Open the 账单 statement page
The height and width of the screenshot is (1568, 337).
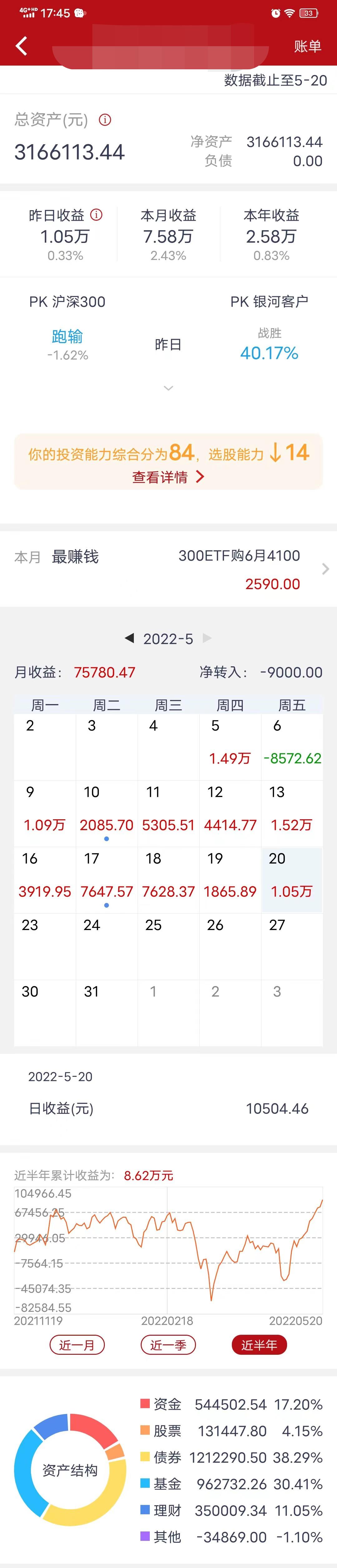[307, 46]
